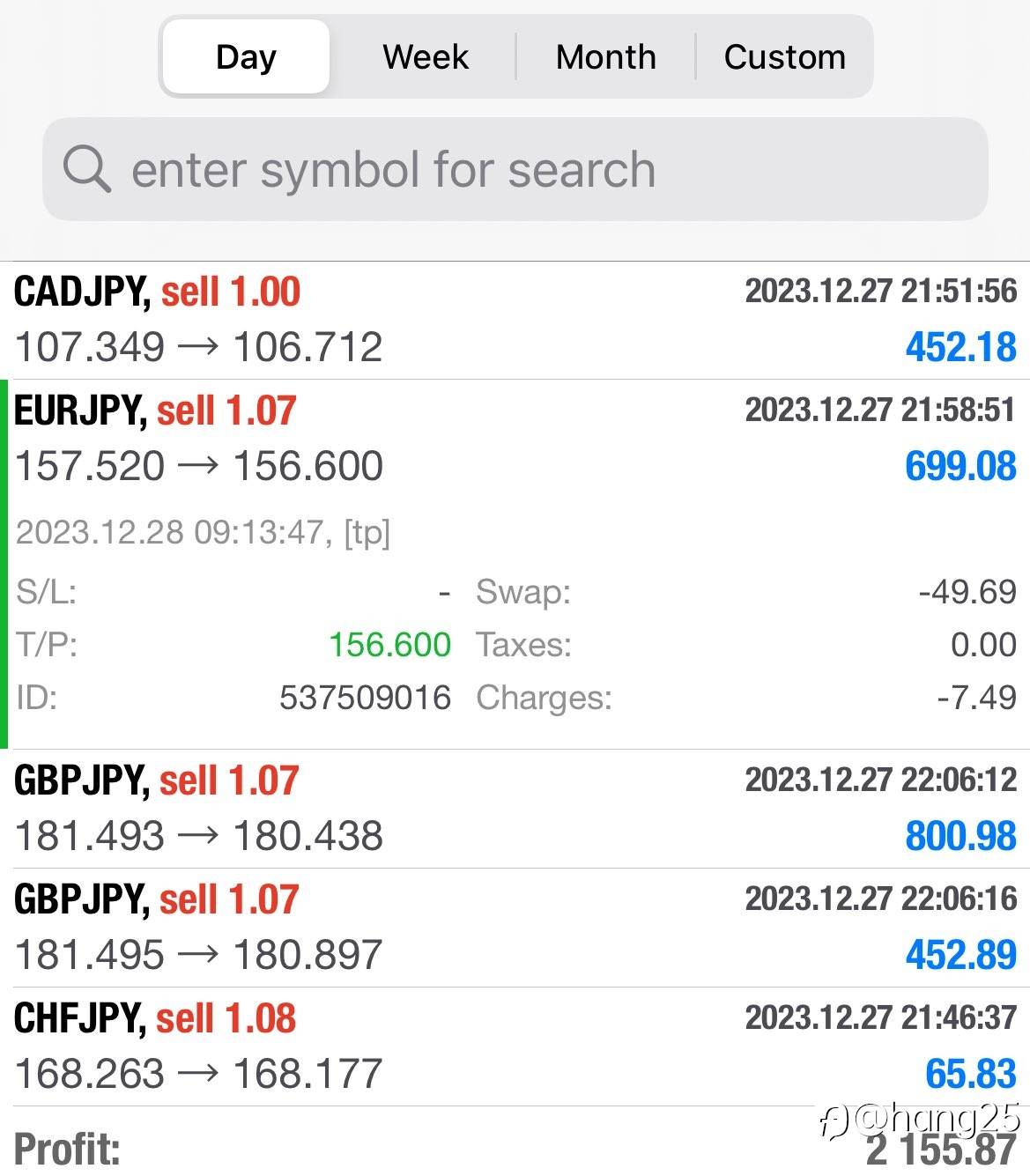Viewport: 1030px width, 1176px height.
Task: Expand the GBPJPY trade closed at 180.897
Action: [515, 928]
